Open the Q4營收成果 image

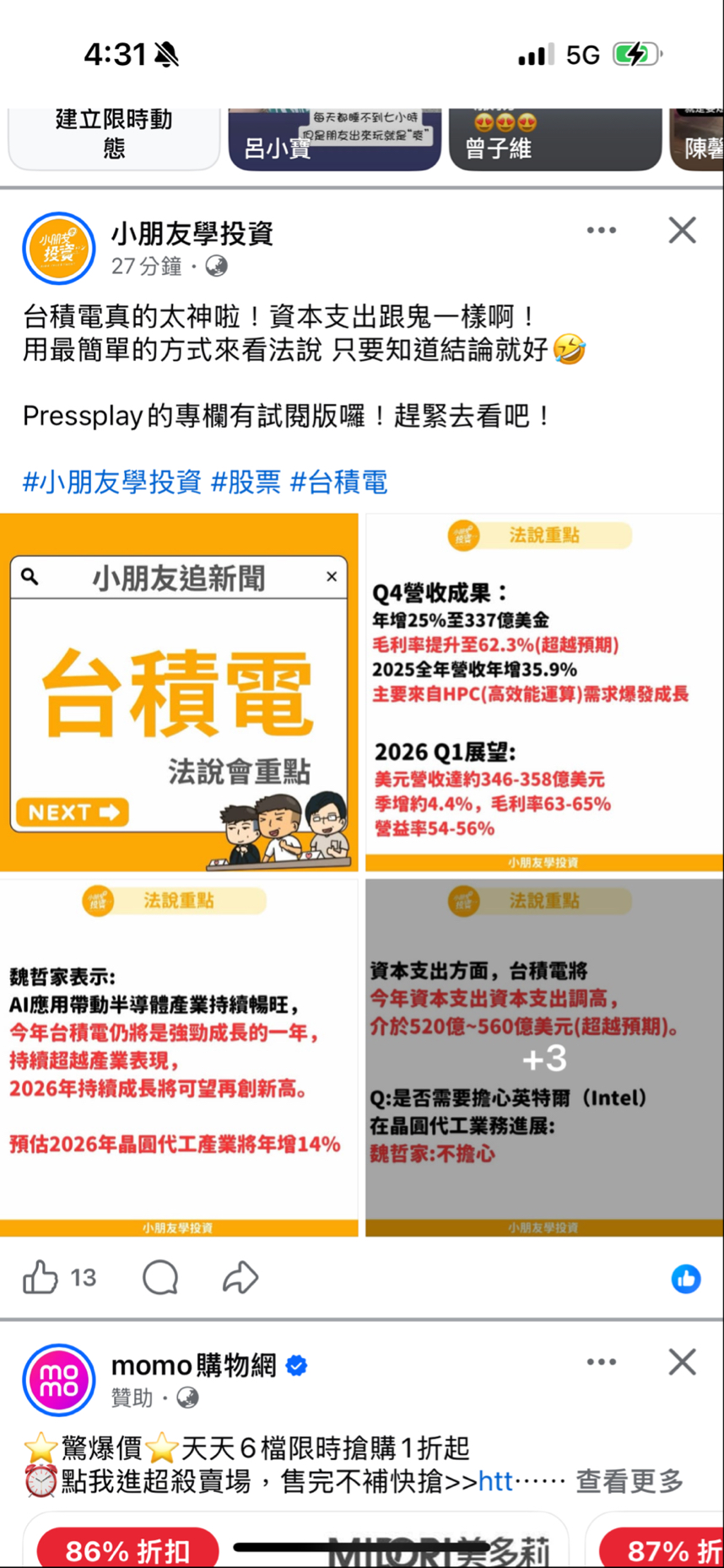click(x=544, y=692)
